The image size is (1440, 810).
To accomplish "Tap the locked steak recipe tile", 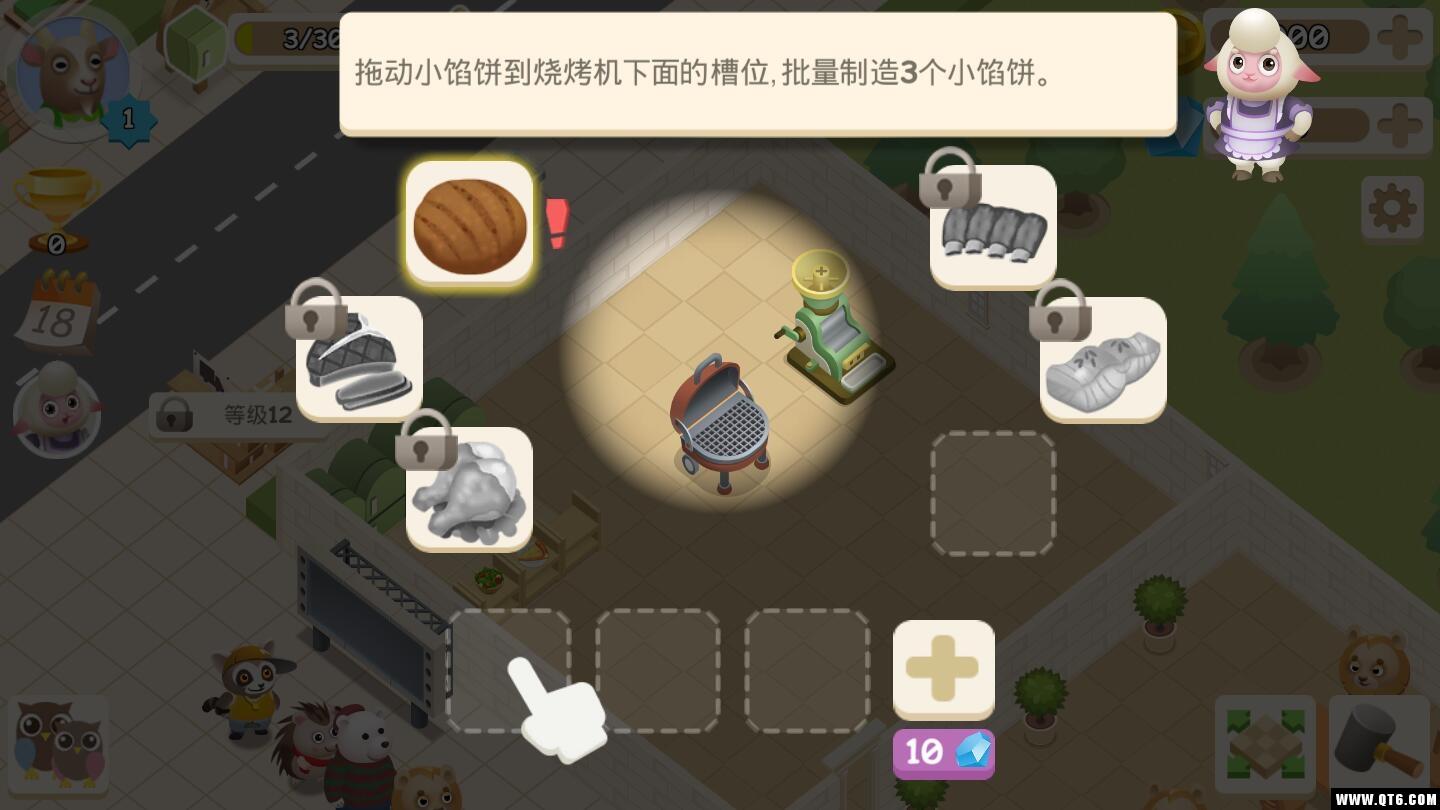I will [x=359, y=358].
